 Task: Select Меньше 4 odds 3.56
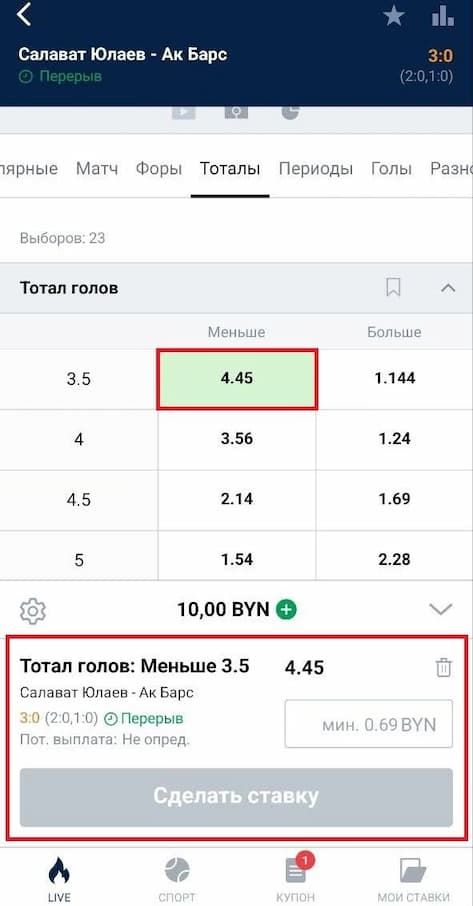tap(237, 439)
